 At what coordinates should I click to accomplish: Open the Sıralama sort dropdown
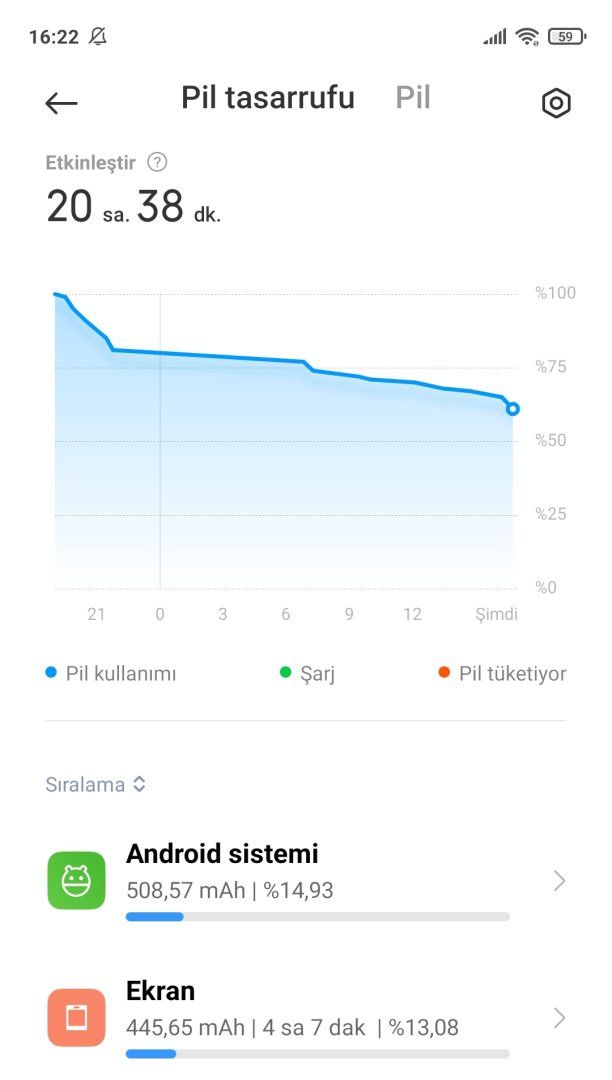pos(96,785)
